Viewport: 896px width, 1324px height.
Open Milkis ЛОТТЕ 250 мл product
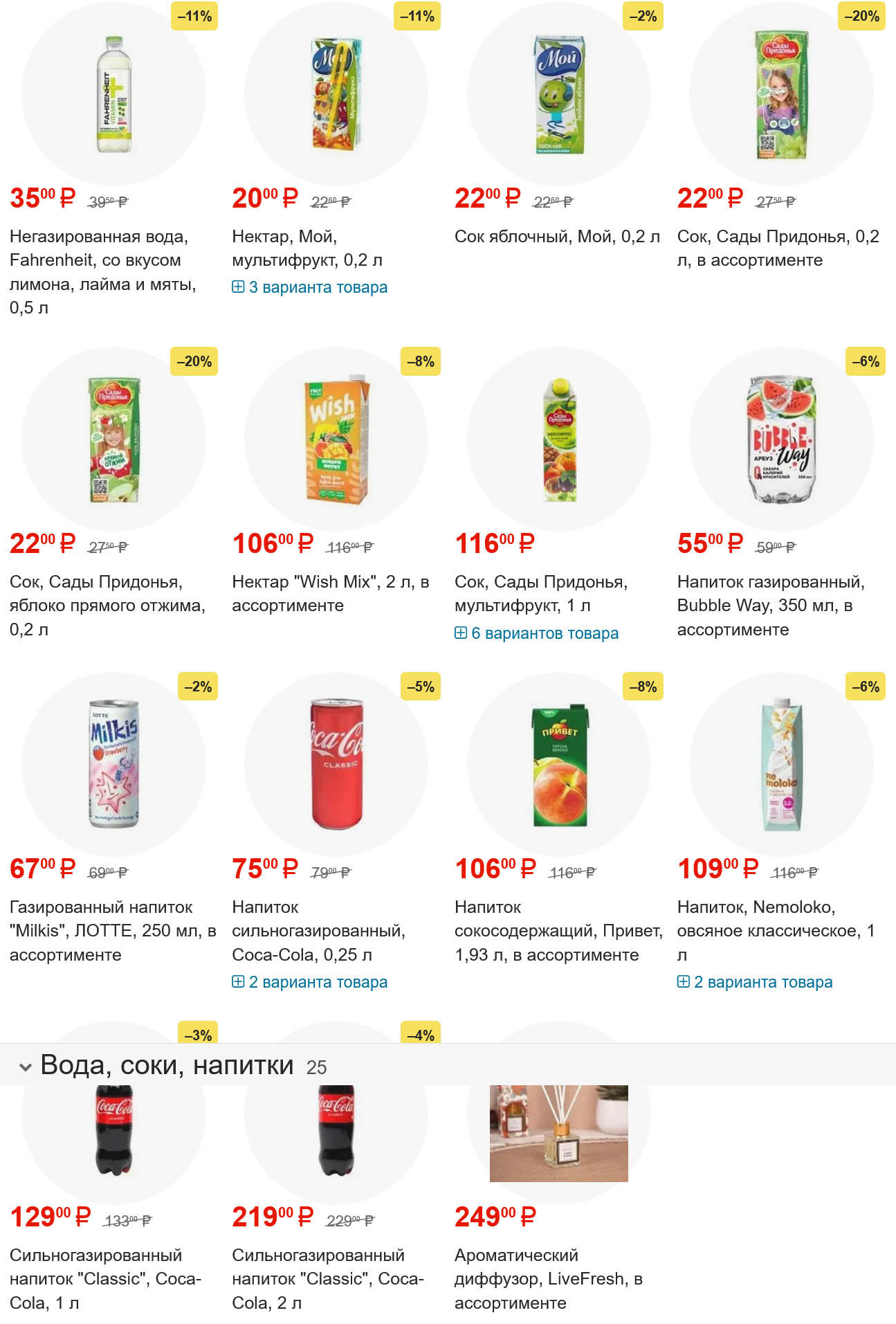tap(112, 930)
